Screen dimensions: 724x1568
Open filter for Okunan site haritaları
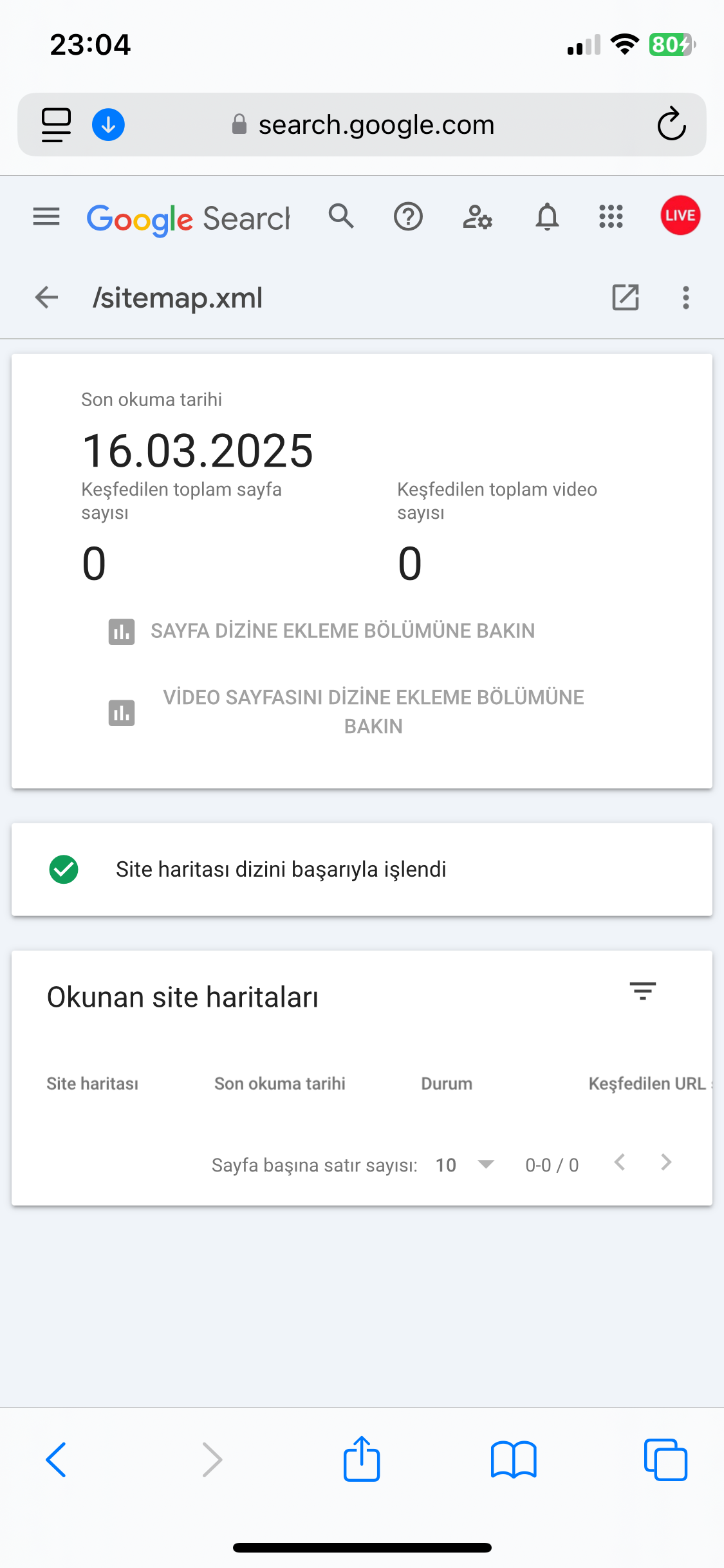click(x=643, y=991)
